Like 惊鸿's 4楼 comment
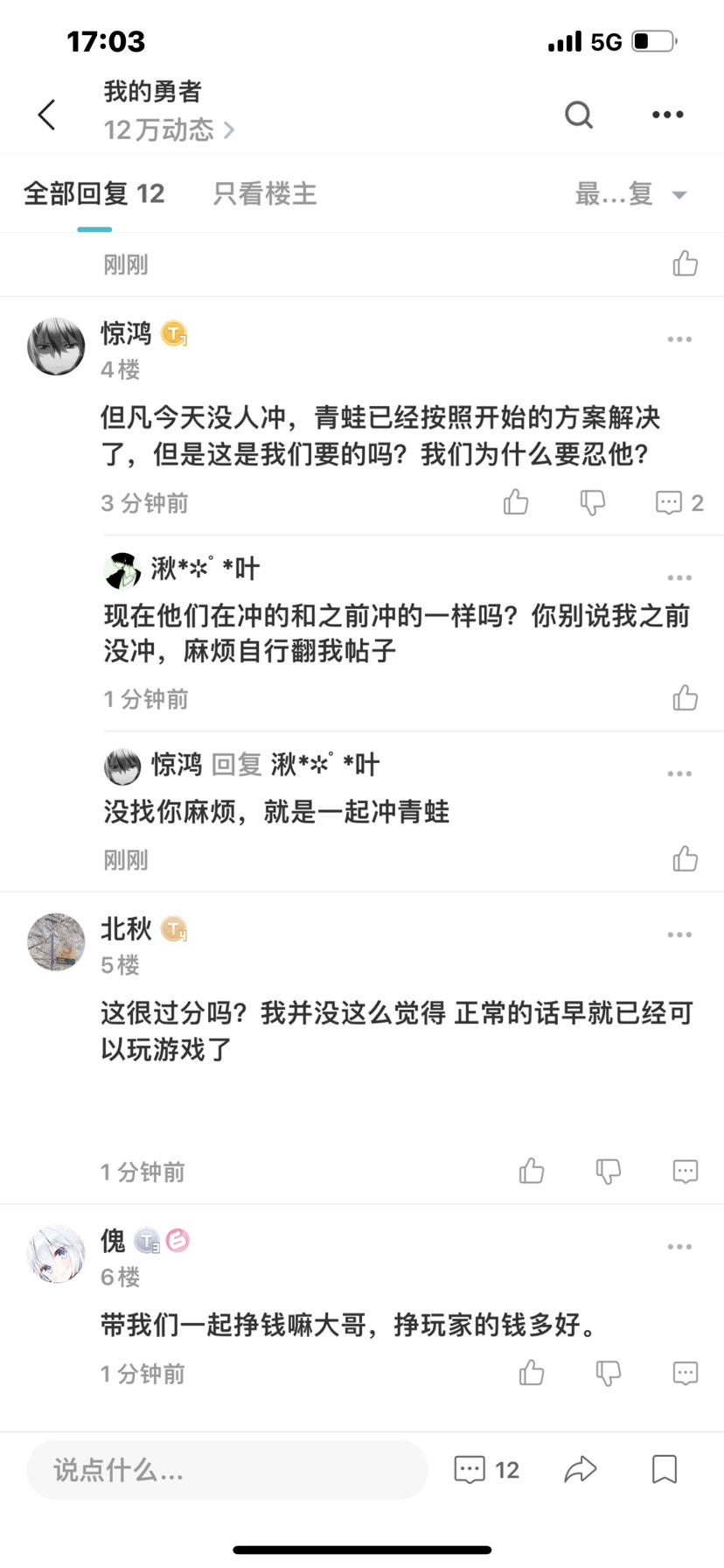 click(x=516, y=502)
